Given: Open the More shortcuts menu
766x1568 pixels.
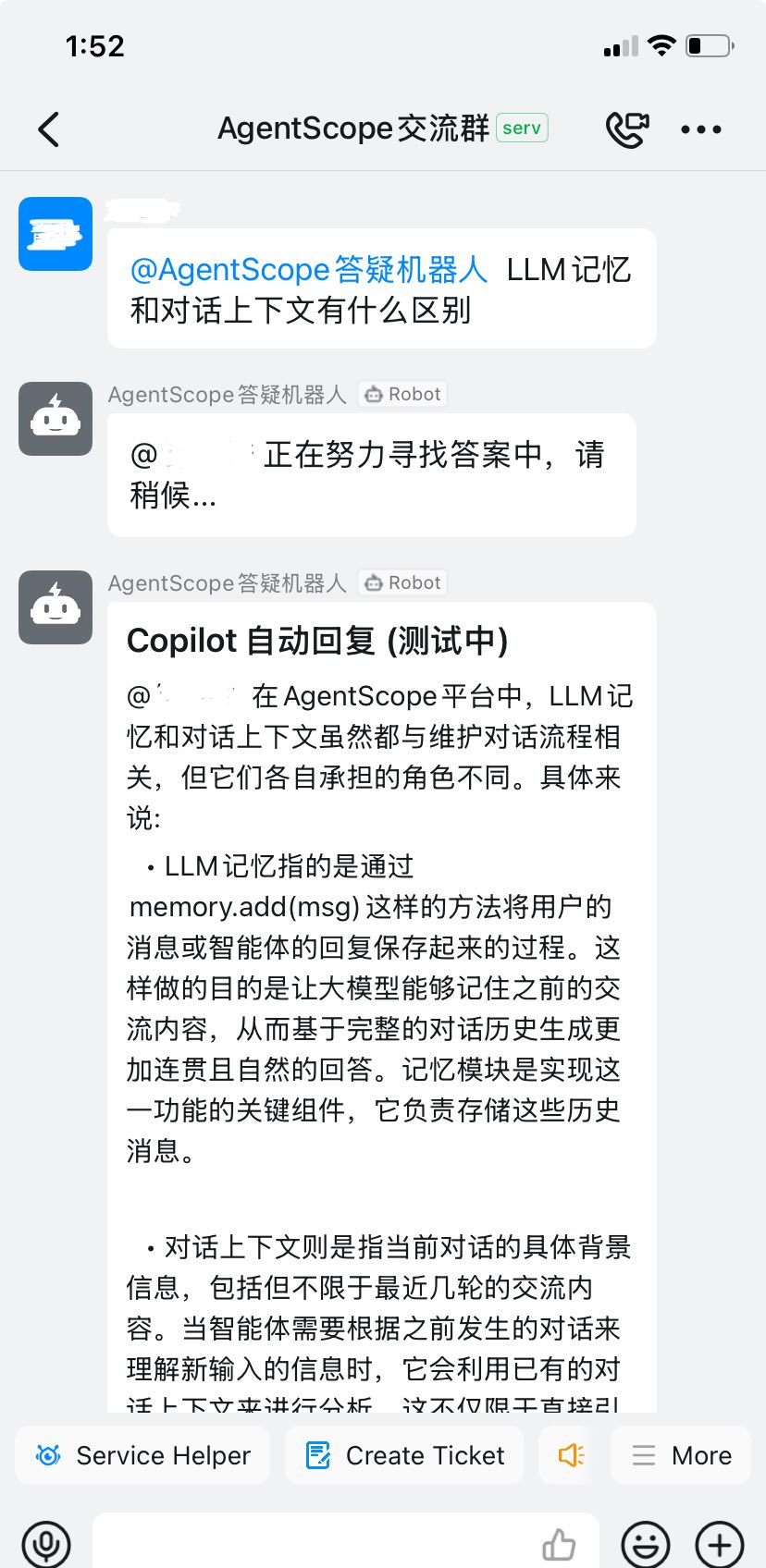Looking at the screenshot, I should click(x=683, y=1455).
